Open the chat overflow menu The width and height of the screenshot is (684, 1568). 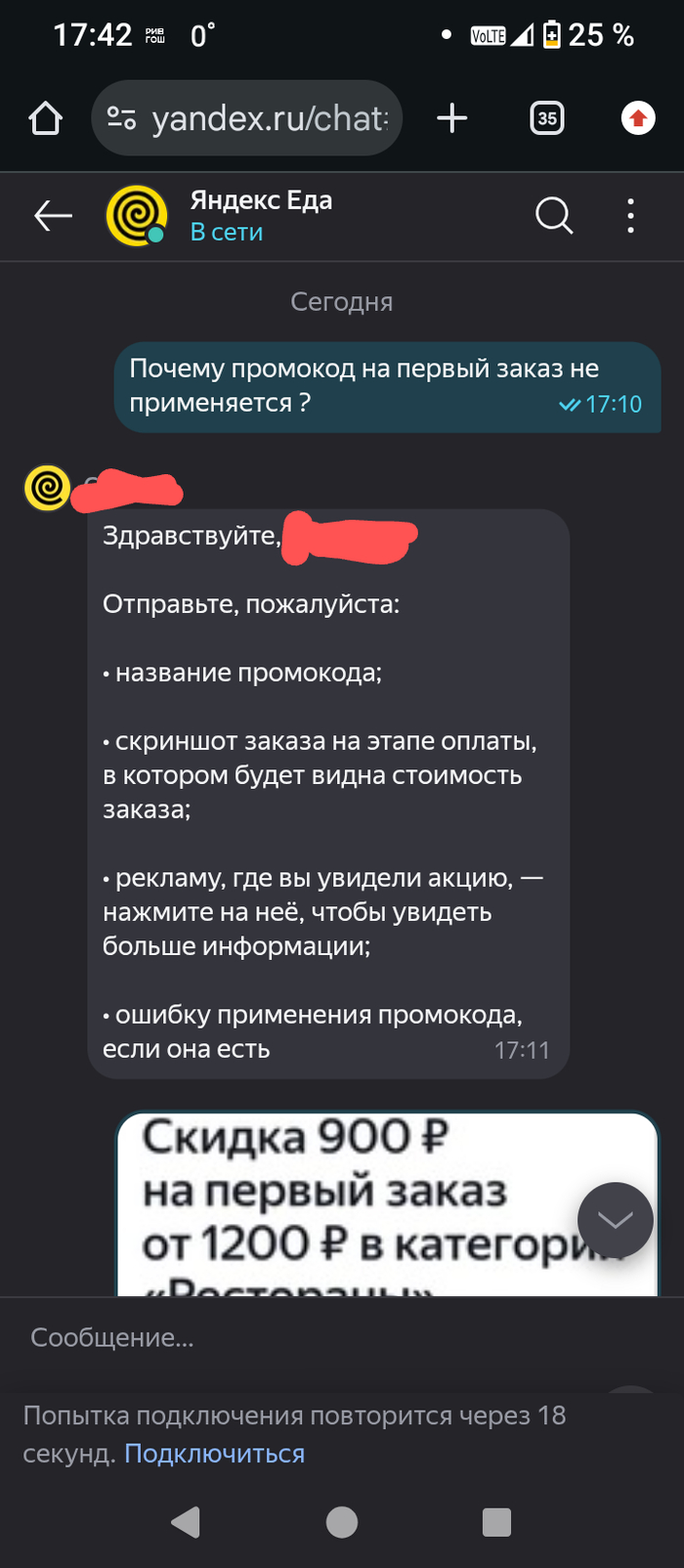(x=630, y=216)
